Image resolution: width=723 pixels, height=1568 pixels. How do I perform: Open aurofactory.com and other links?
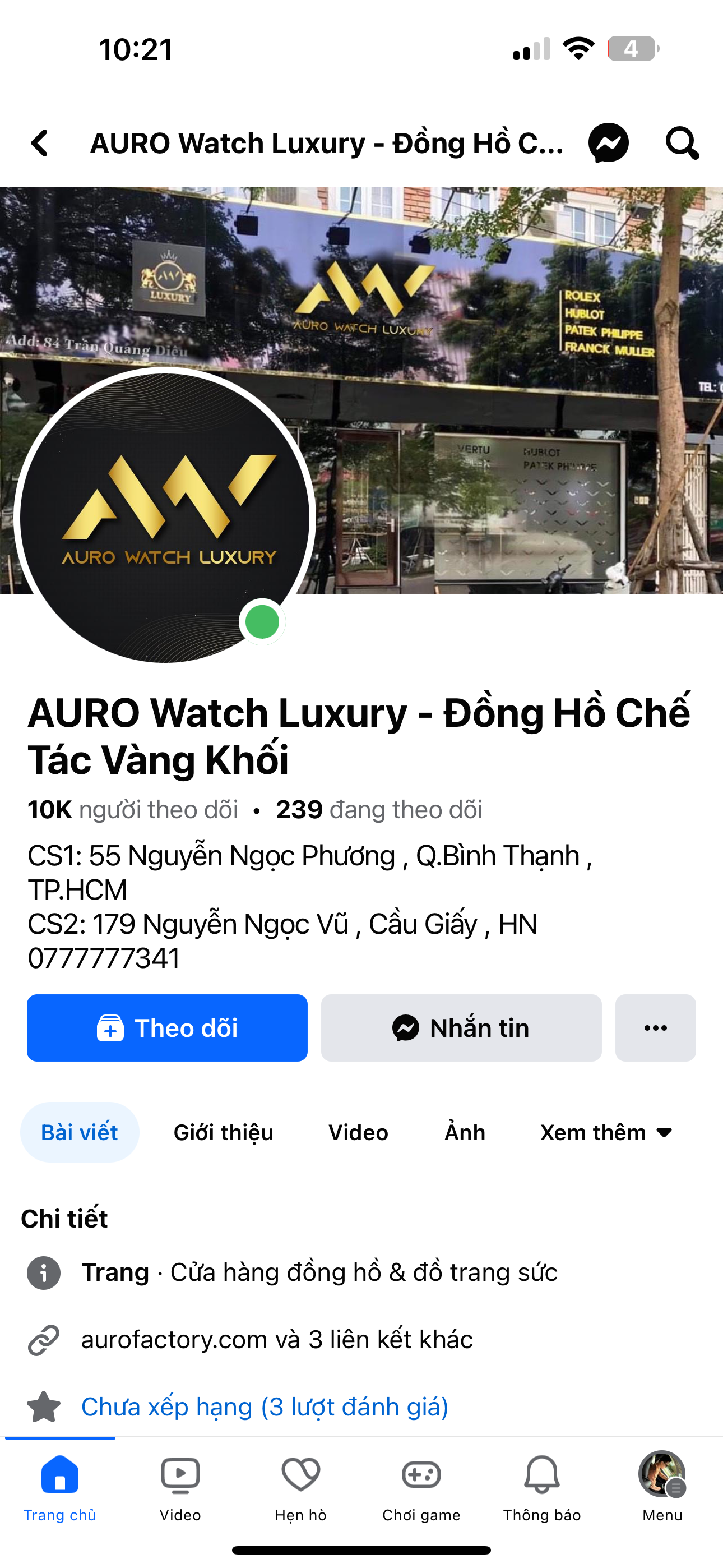coord(277,1339)
